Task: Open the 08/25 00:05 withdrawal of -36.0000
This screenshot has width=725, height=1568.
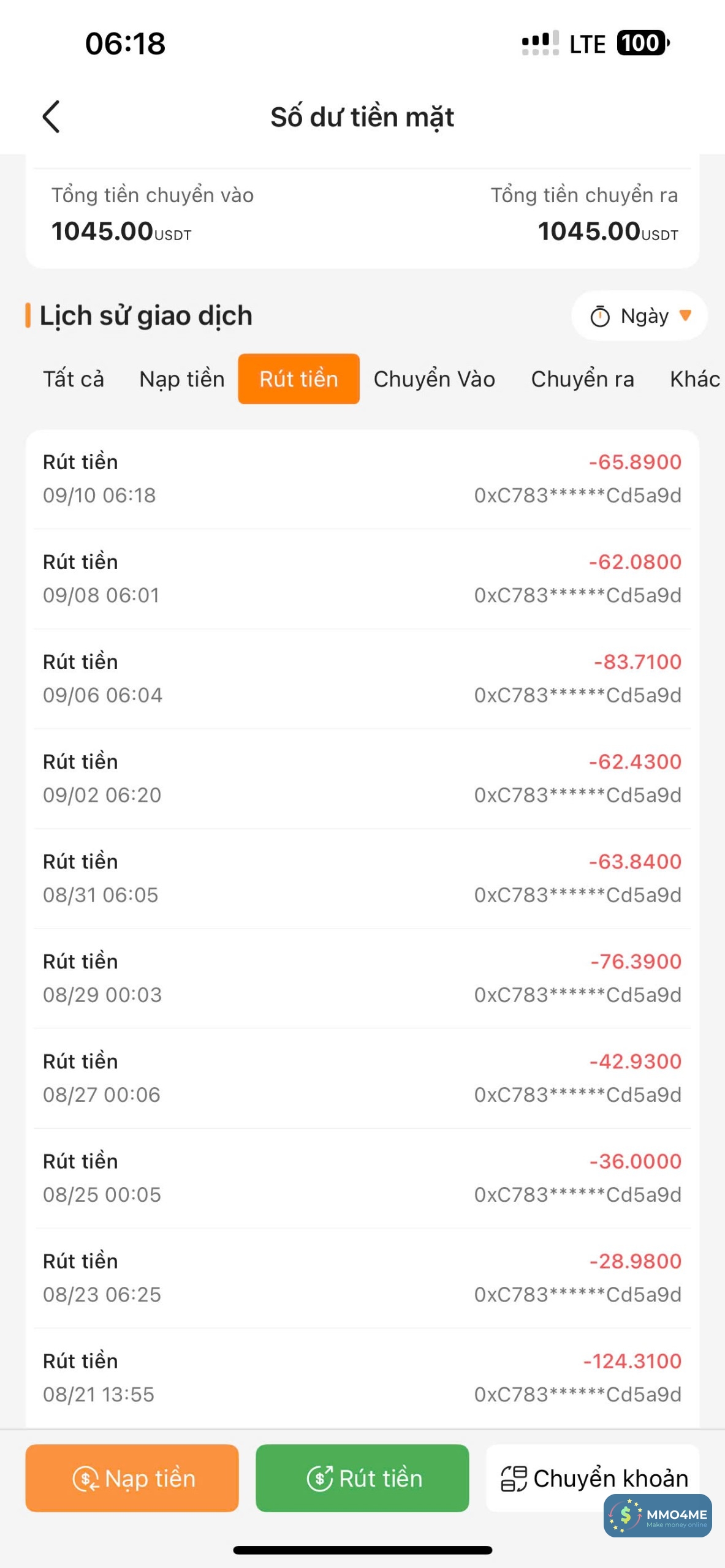Action: 362,1177
